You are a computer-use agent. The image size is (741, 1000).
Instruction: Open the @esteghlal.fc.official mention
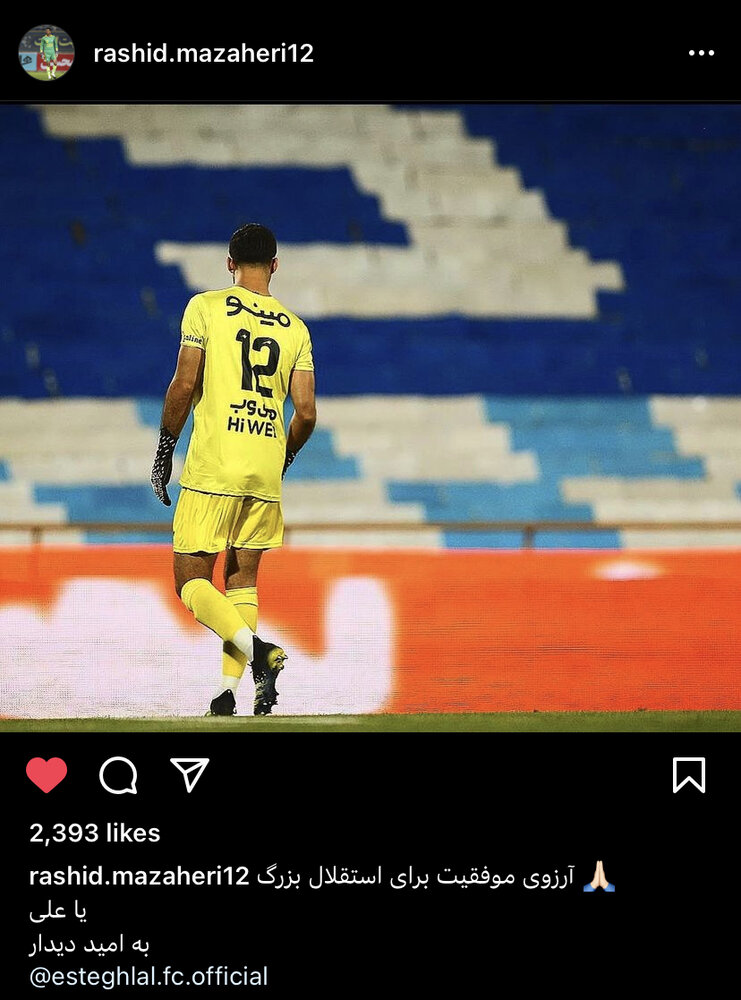(x=148, y=976)
